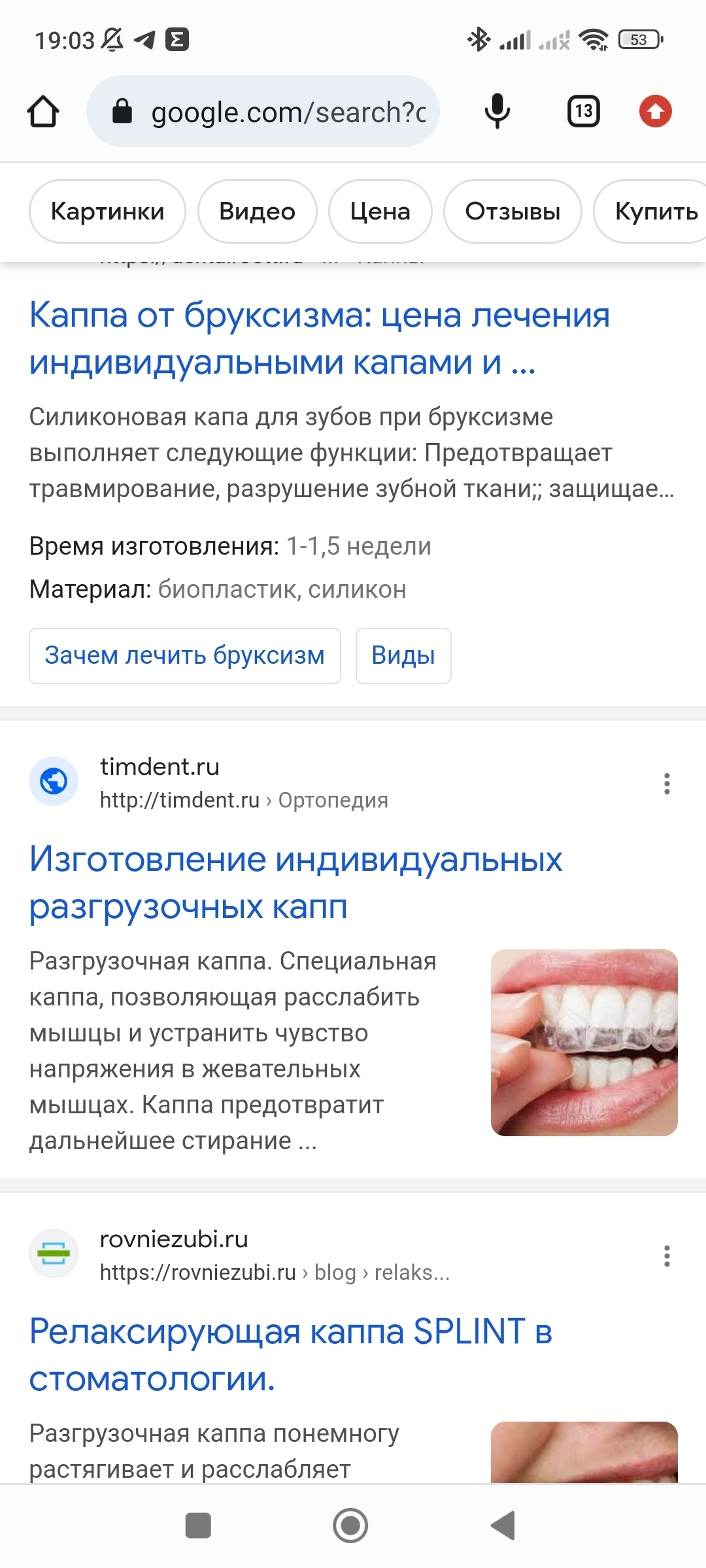Show more options for the rovniezubi.ru result
Screen dimensions: 706x1568
click(667, 1256)
